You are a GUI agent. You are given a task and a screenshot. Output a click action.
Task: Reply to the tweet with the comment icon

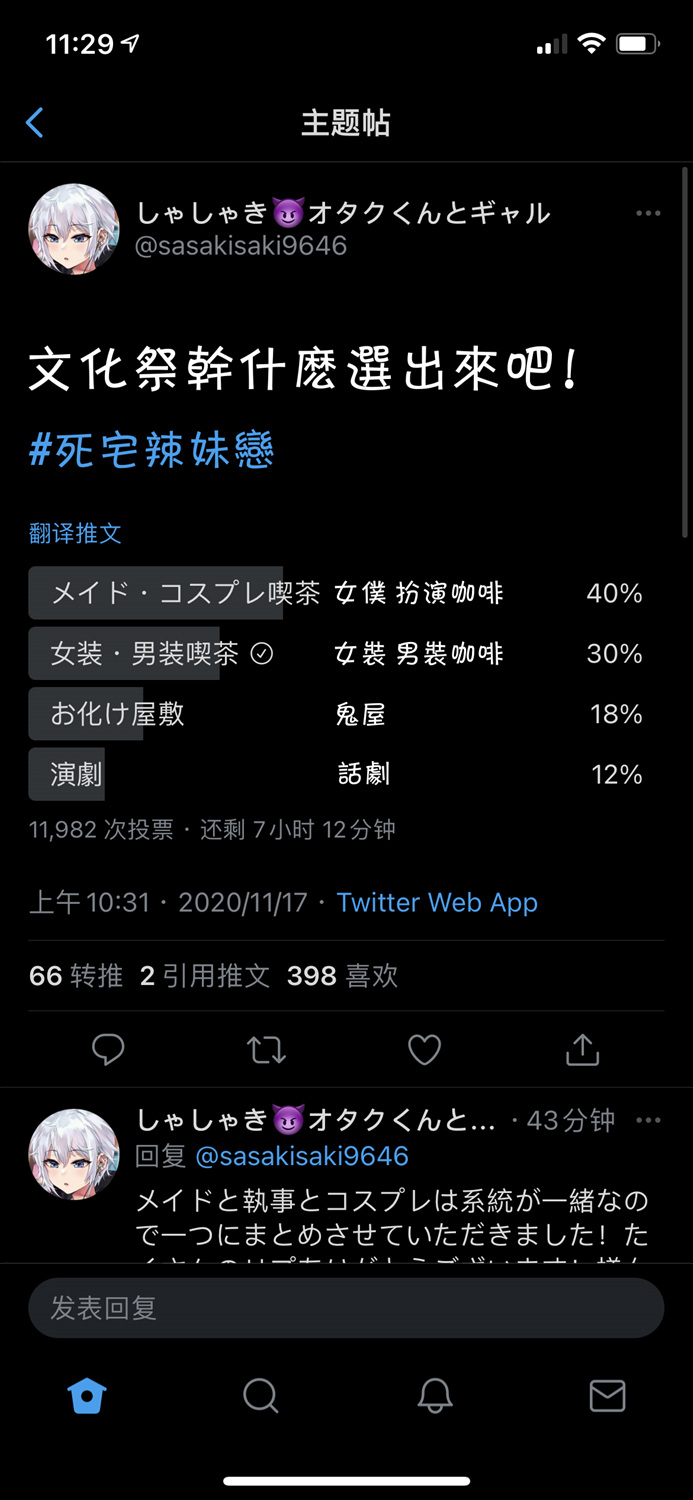click(108, 1049)
